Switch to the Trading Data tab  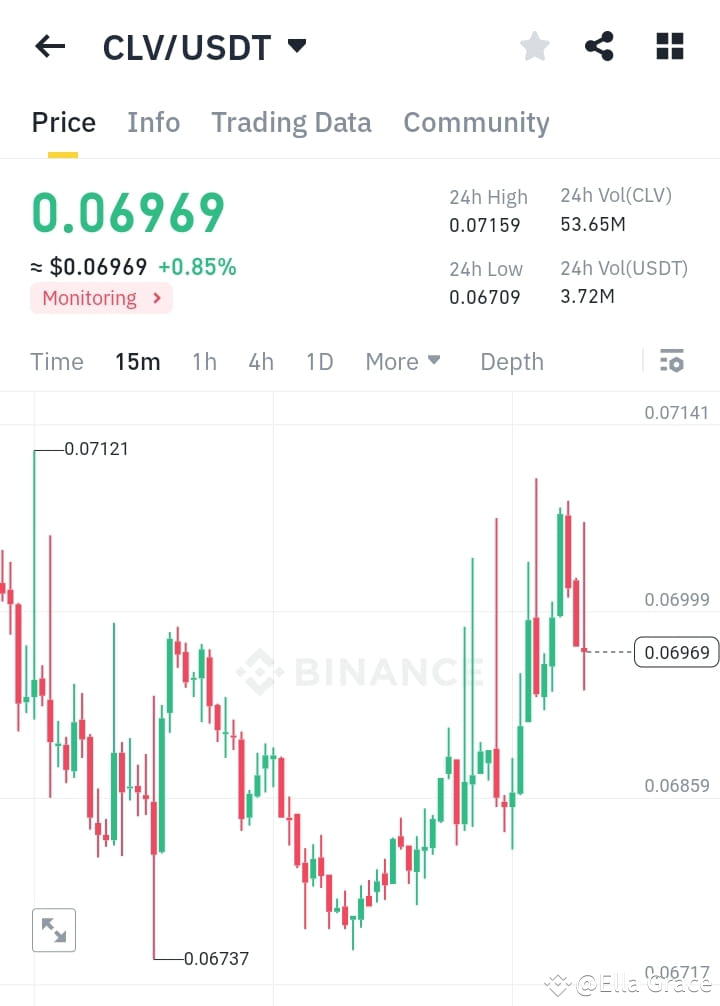291,122
